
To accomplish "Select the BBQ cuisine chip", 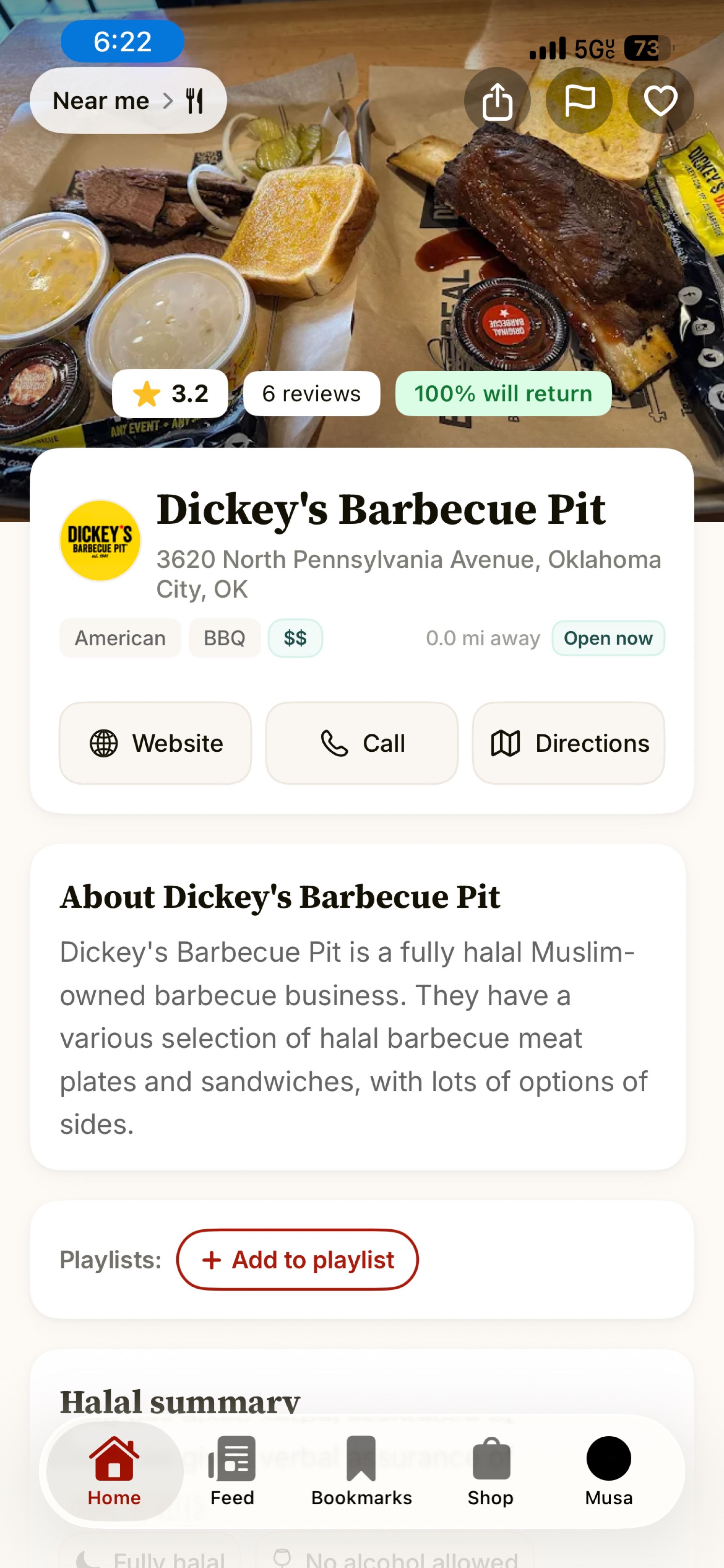I will point(224,638).
